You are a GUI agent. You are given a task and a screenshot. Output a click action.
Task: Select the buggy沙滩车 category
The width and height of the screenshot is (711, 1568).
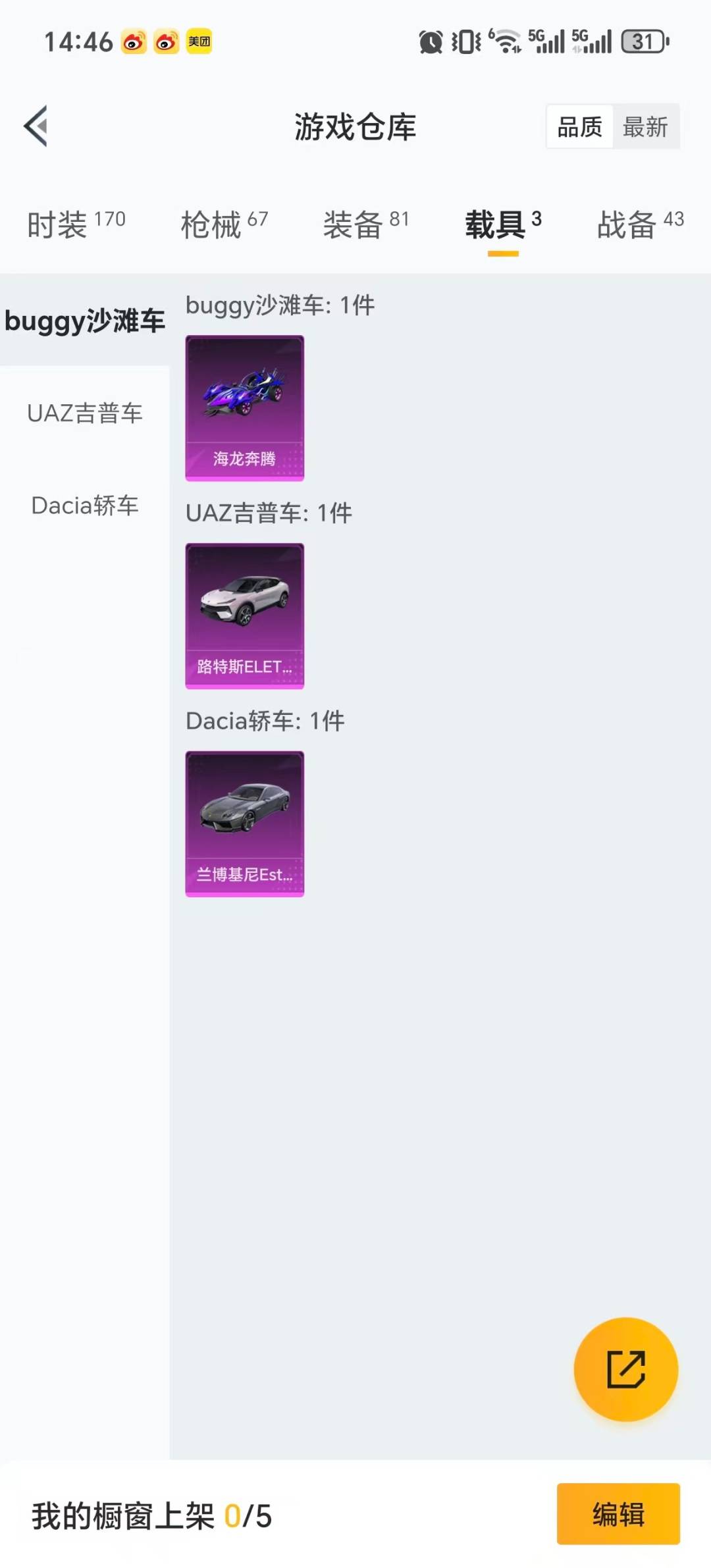[x=84, y=321]
